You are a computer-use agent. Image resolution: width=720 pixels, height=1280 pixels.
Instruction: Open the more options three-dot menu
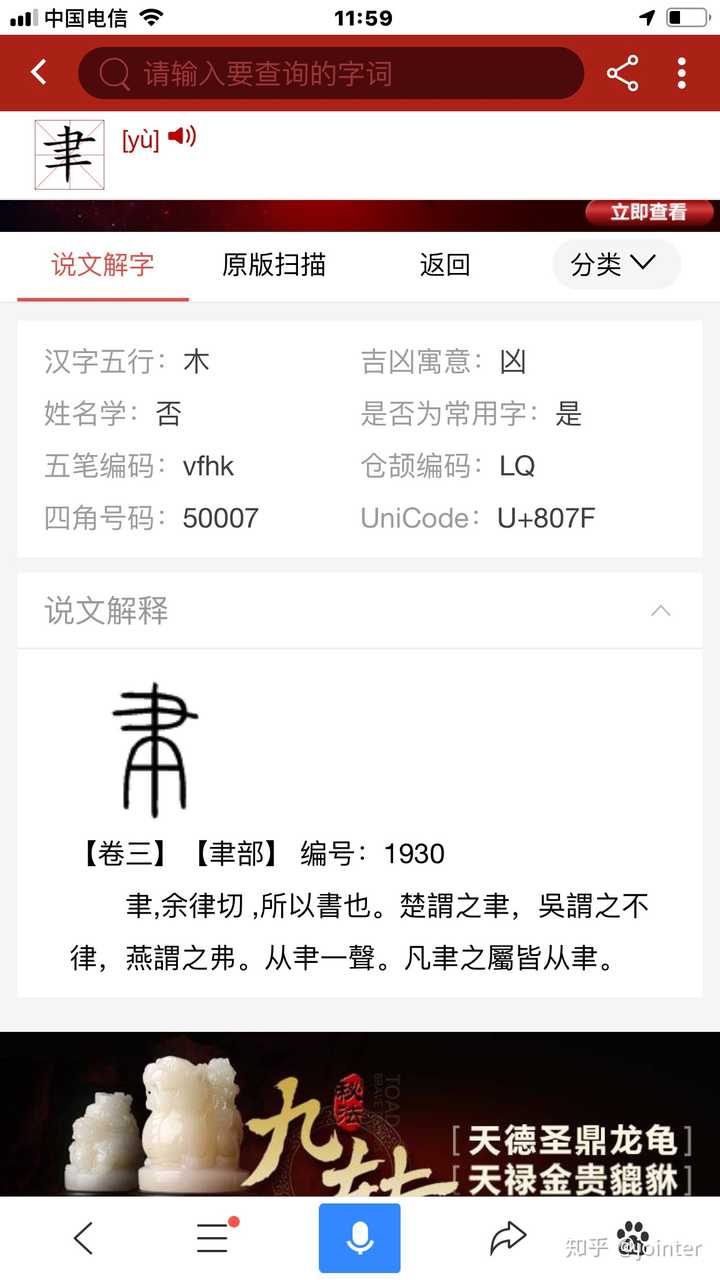(681, 72)
